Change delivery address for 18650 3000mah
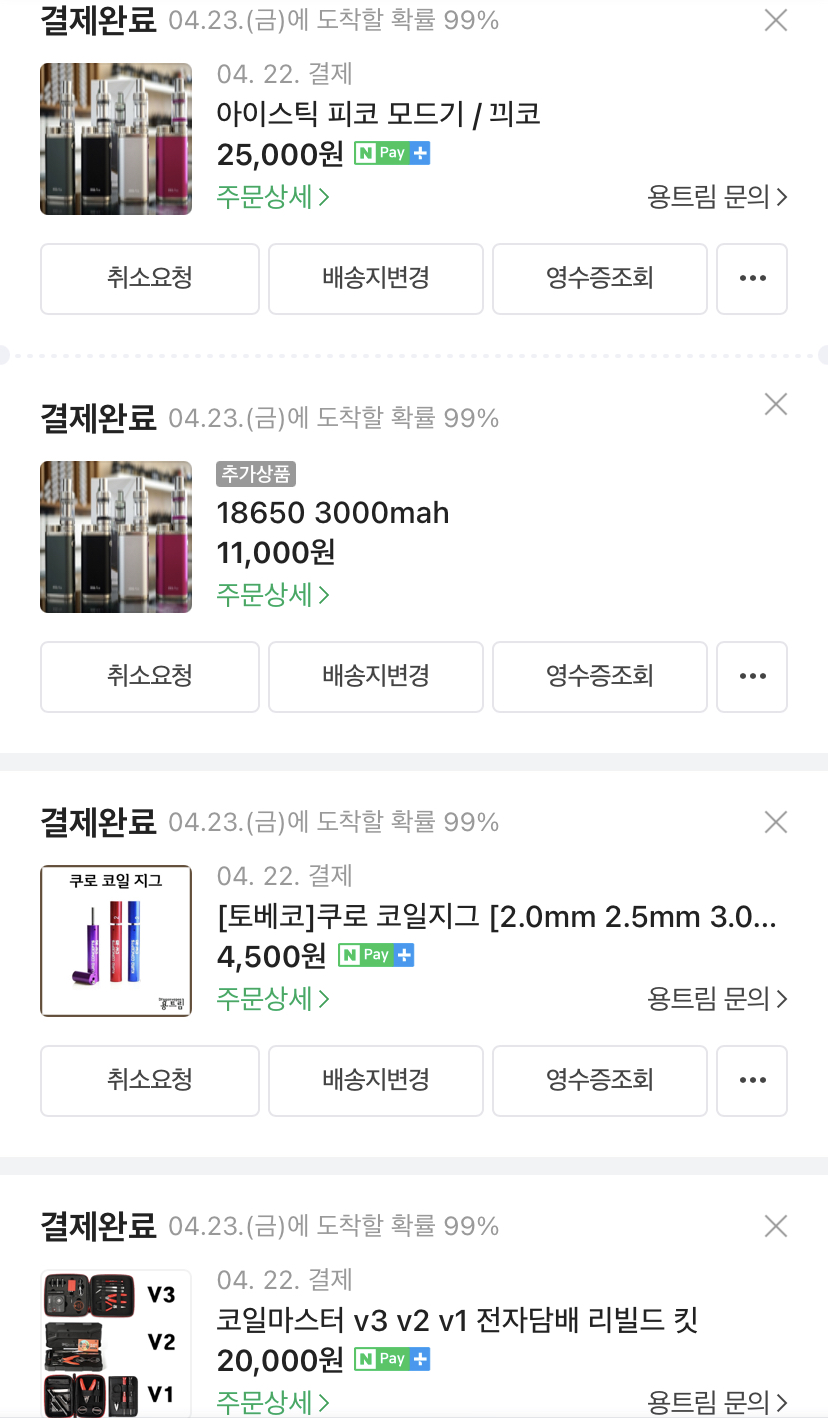The height and width of the screenshot is (1420, 828). 376,677
